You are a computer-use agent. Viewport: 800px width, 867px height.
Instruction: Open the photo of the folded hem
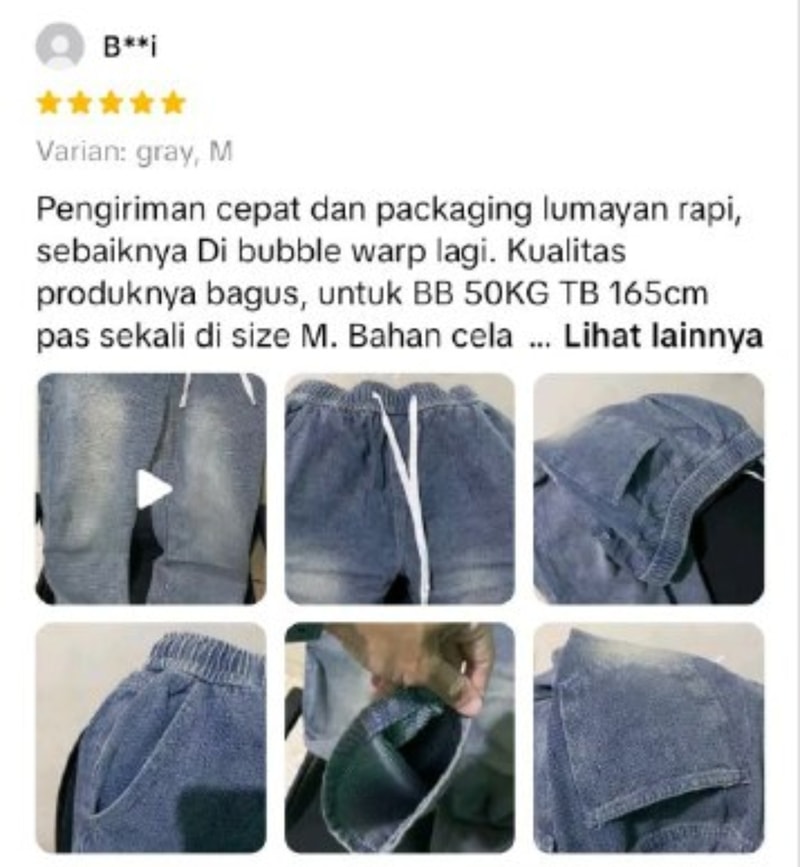click(x=648, y=489)
